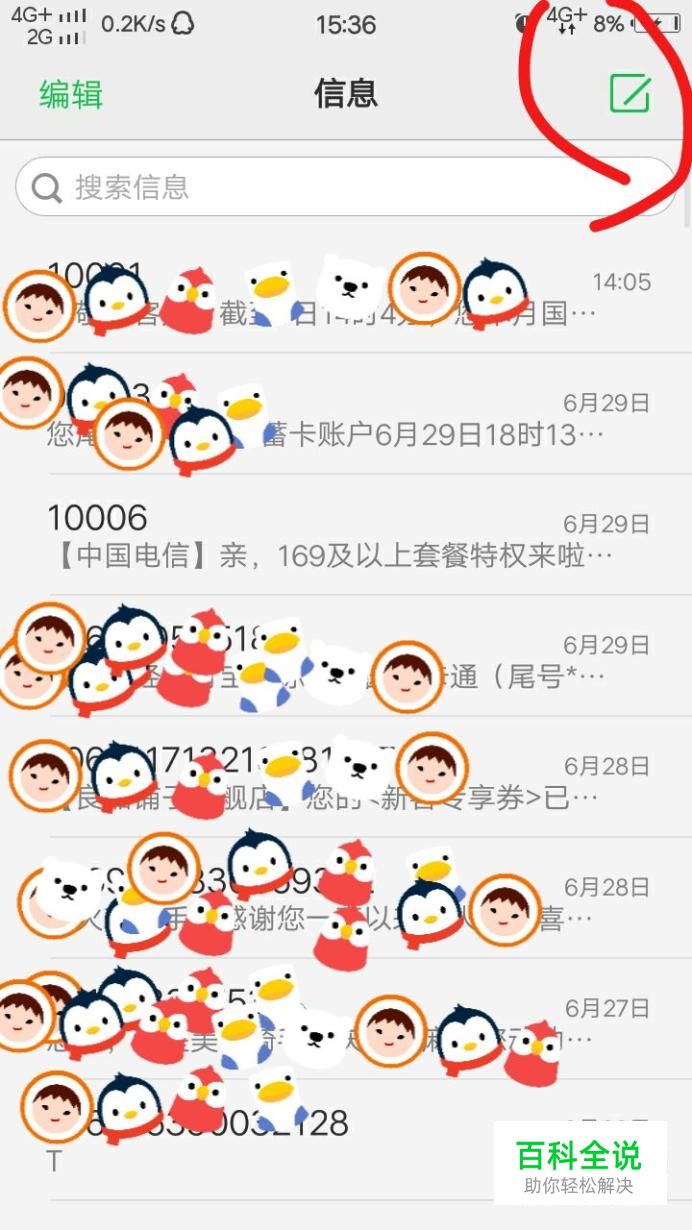The width and height of the screenshot is (692, 1230).
Task: Compose a new message
Action: (x=630, y=93)
